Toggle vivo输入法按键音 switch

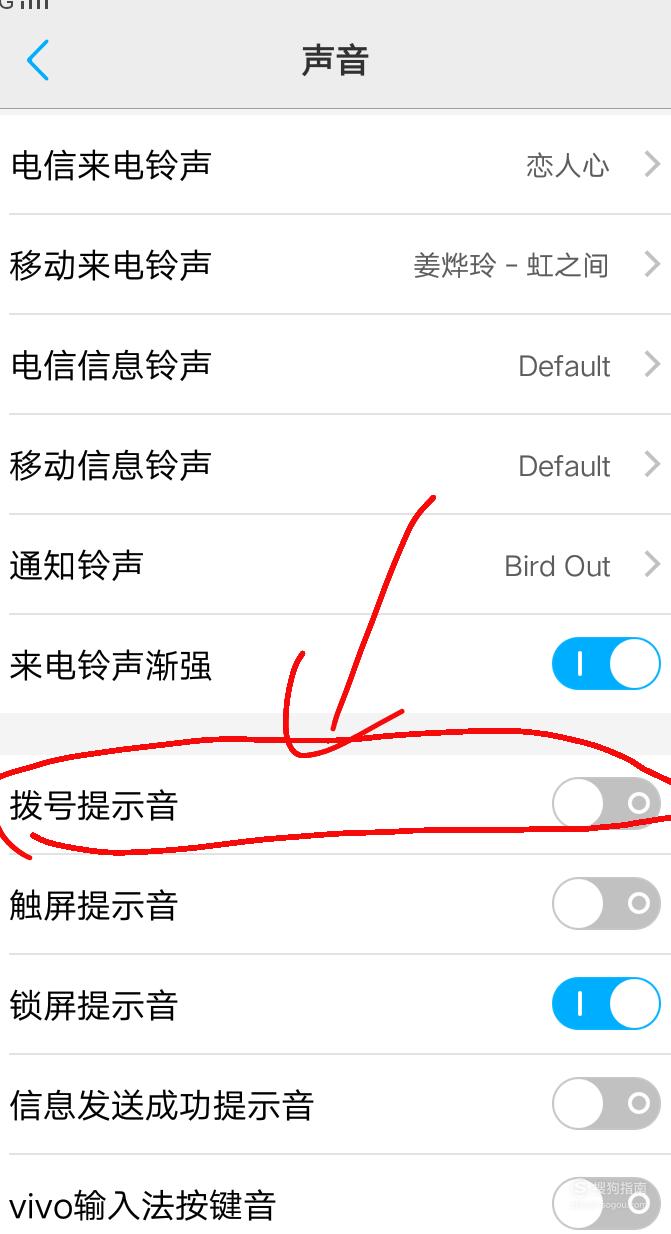[x=606, y=1203]
